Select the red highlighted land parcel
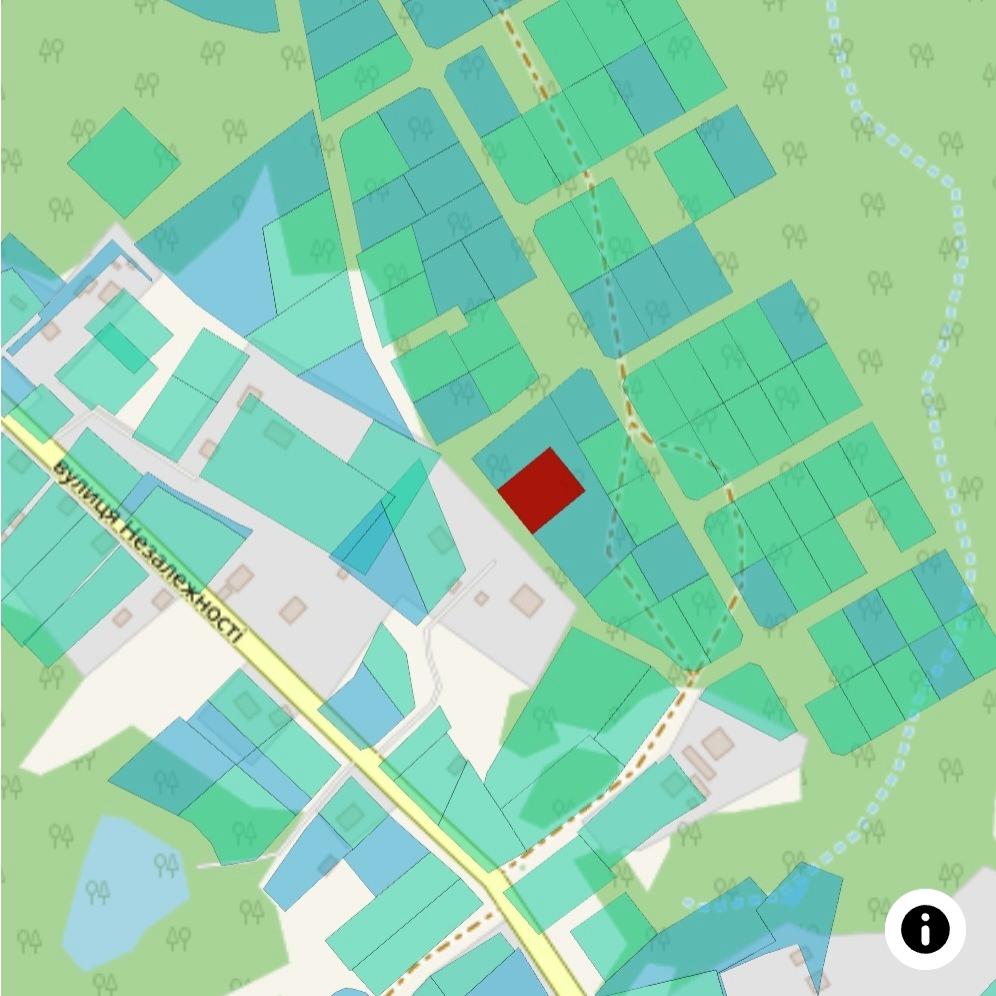 [541, 490]
